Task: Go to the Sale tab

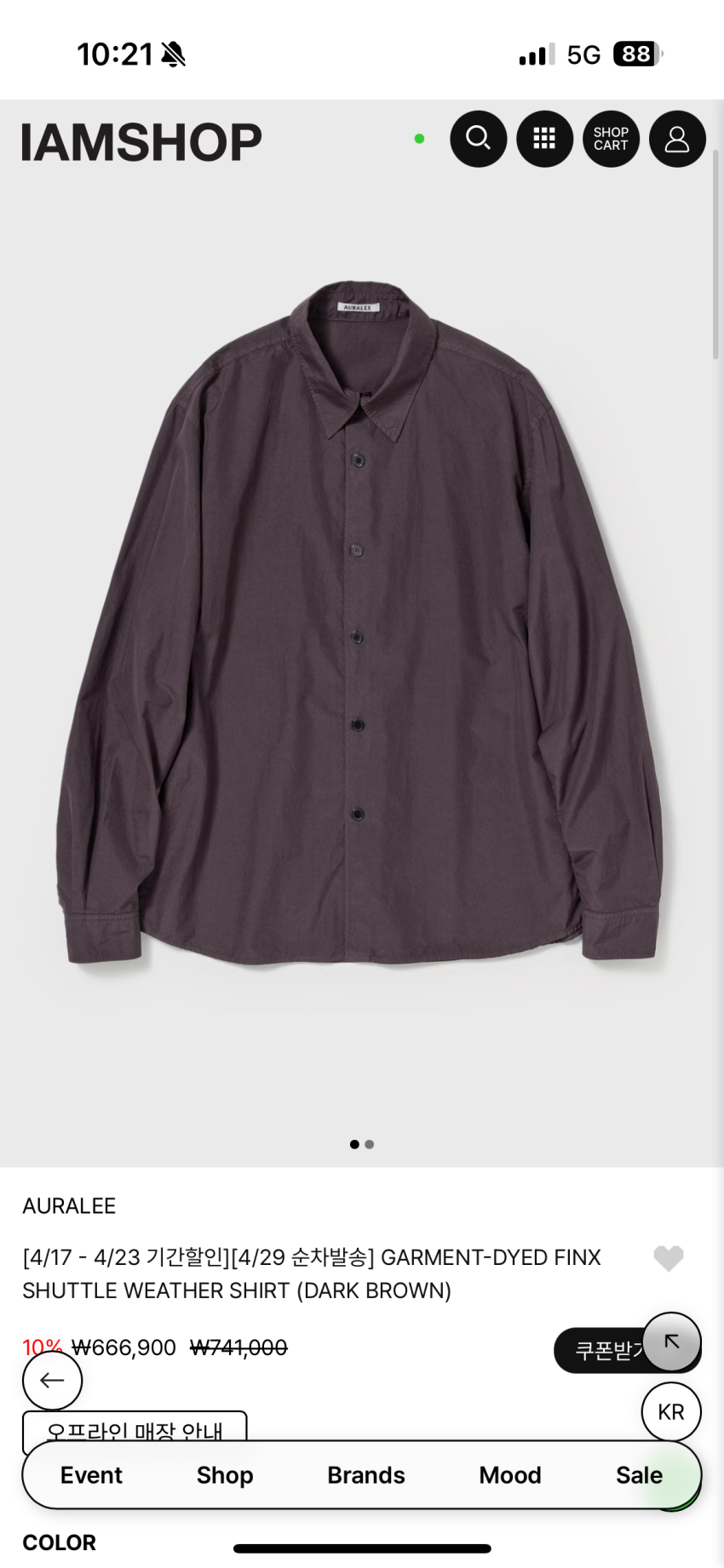Action: [x=639, y=1475]
